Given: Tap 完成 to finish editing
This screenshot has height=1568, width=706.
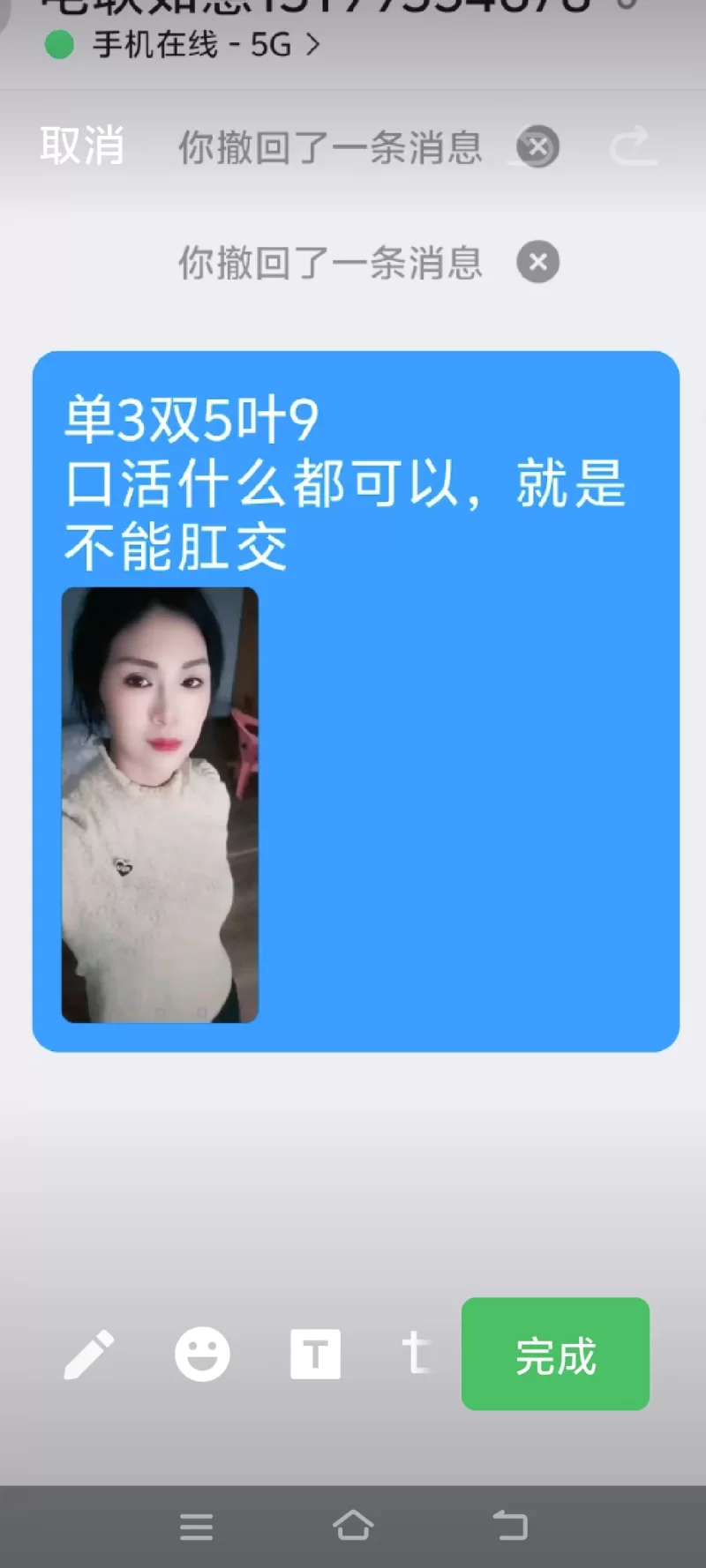Looking at the screenshot, I should coord(555,1354).
